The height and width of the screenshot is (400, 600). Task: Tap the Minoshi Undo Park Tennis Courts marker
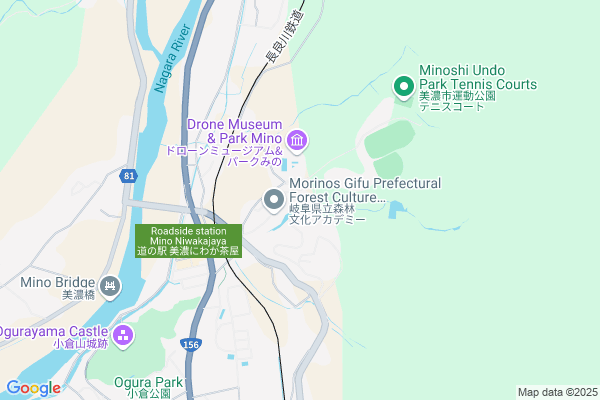[x=404, y=87]
